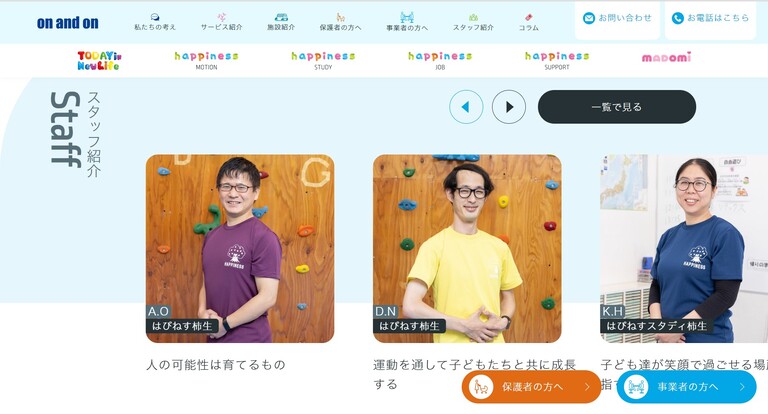Tap 一覧で見る to view all staff
This screenshot has height=414, width=768.
[617, 107]
